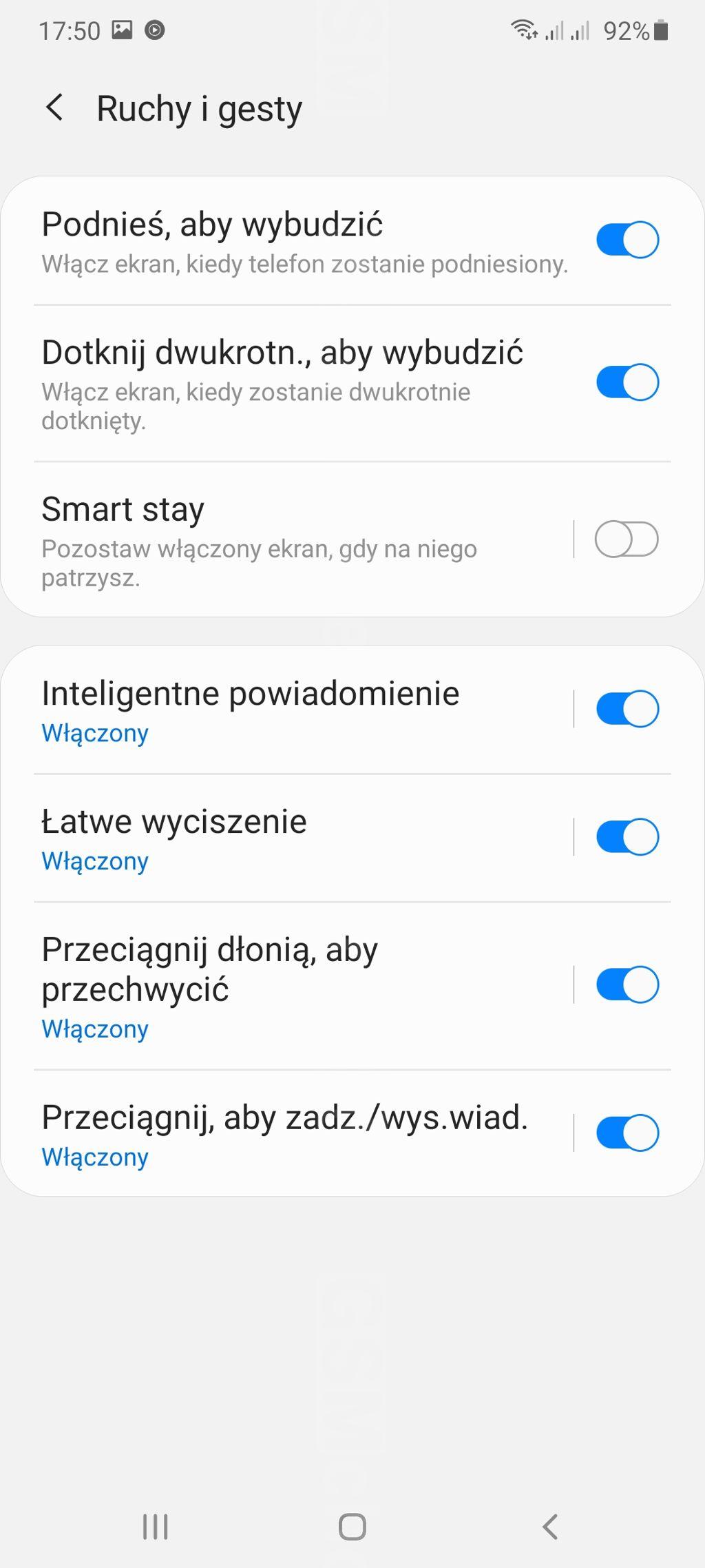
Task: Disable Przeciągnij dłonią, aby przechwycić switch
Action: click(627, 984)
